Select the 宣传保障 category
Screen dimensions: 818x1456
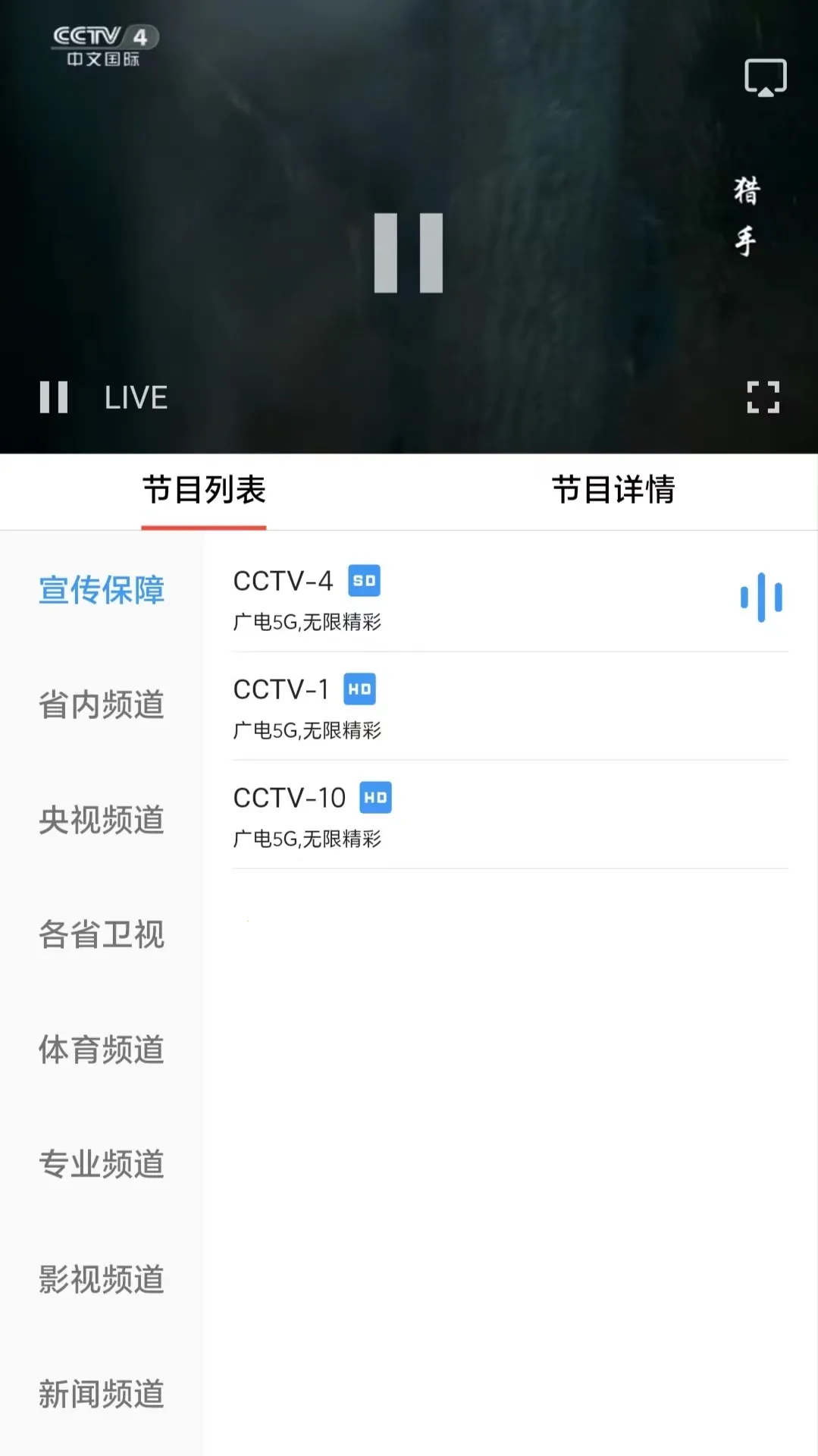[x=102, y=590]
